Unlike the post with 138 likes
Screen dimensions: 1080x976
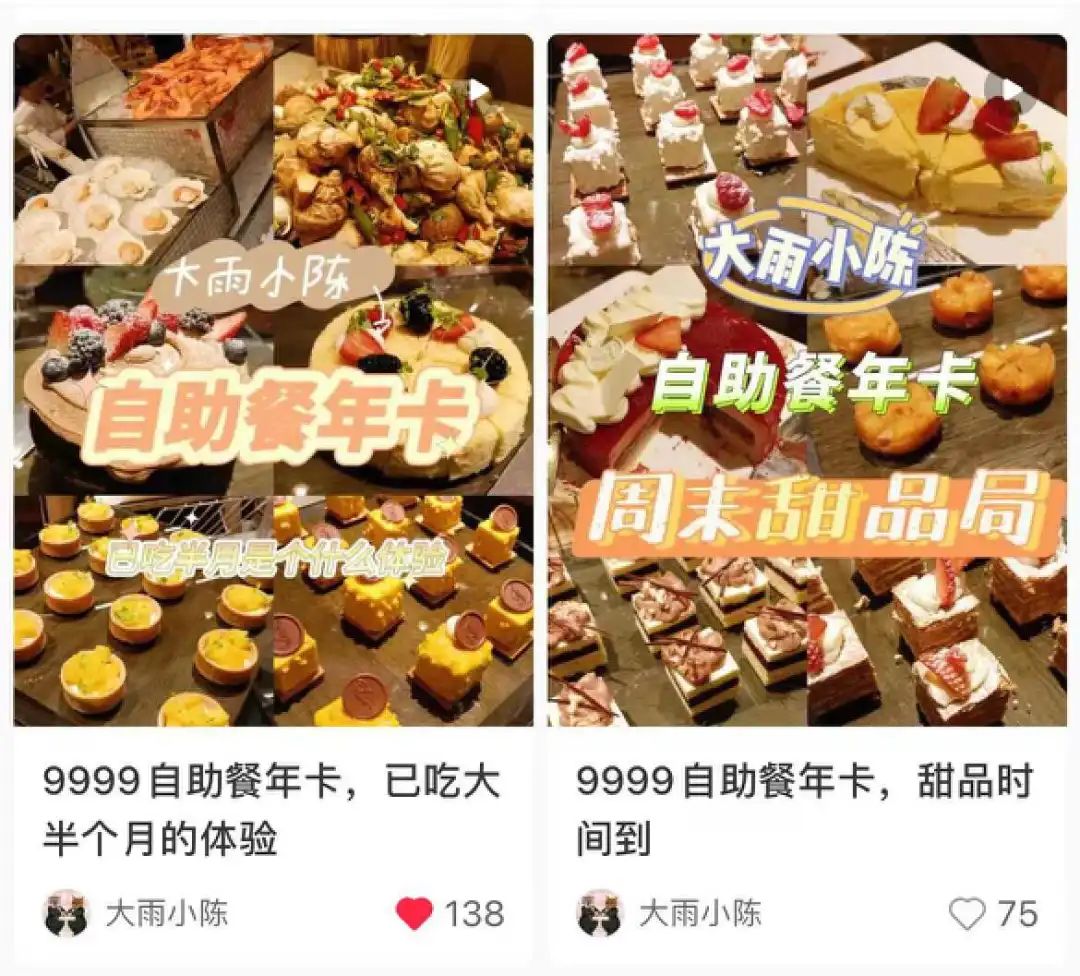(414, 913)
